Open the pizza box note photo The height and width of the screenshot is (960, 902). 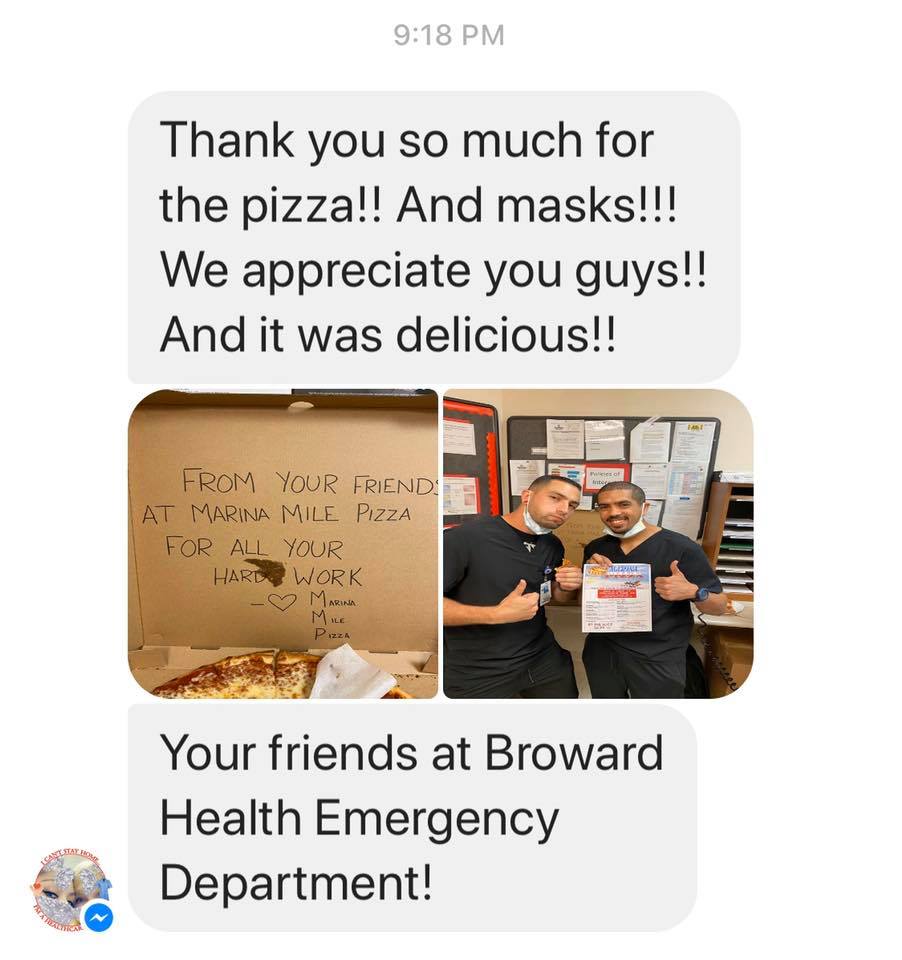(x=283, y=544)
